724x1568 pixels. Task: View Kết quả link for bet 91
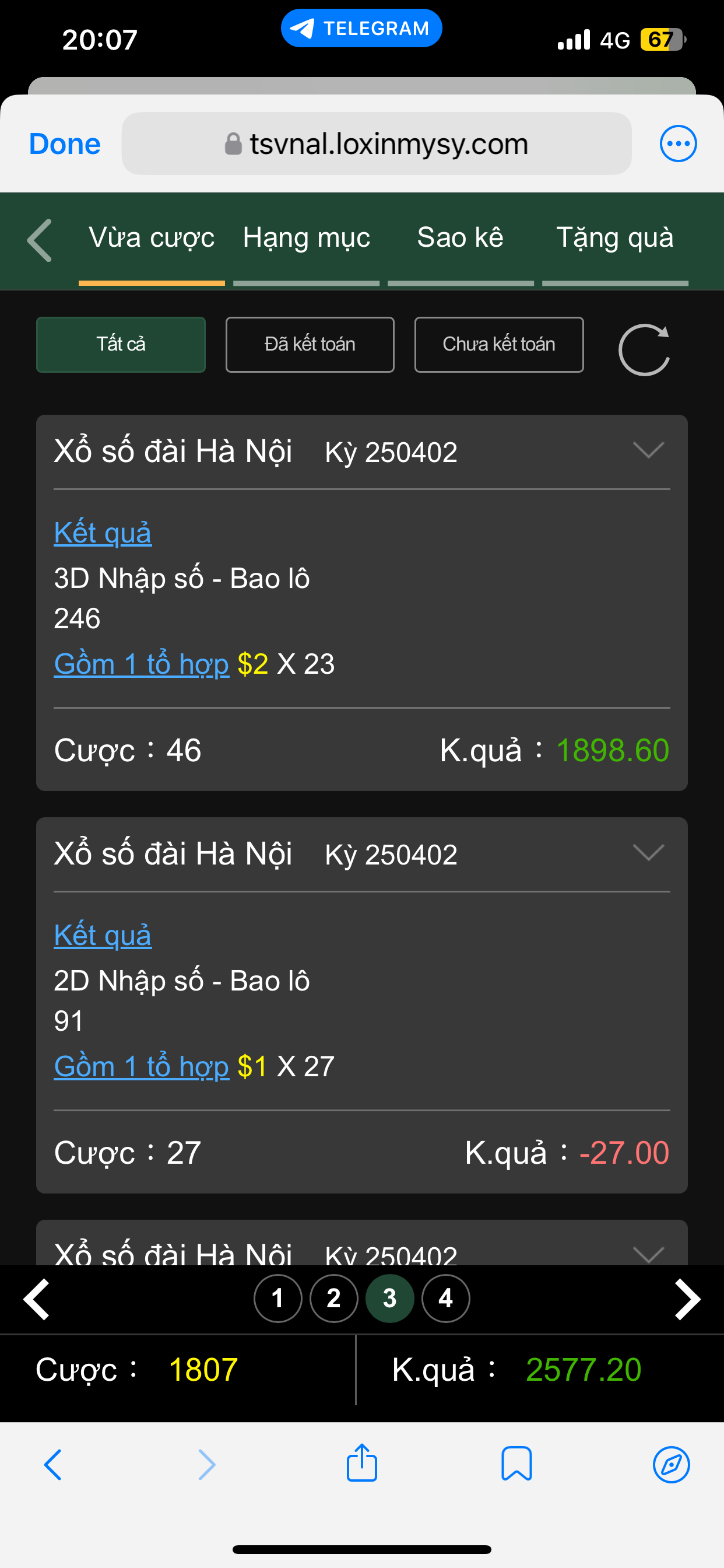point(102,935)
